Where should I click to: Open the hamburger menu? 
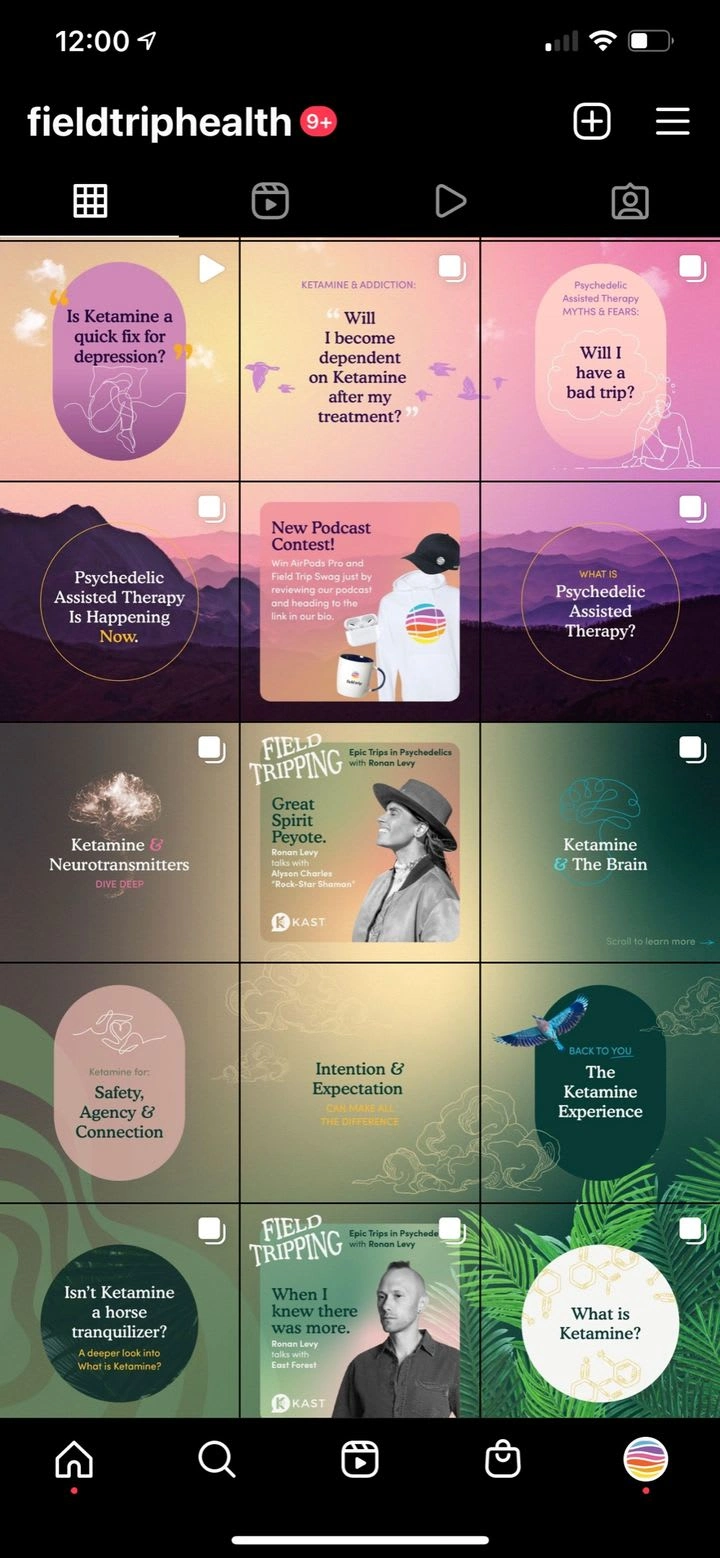672,122
